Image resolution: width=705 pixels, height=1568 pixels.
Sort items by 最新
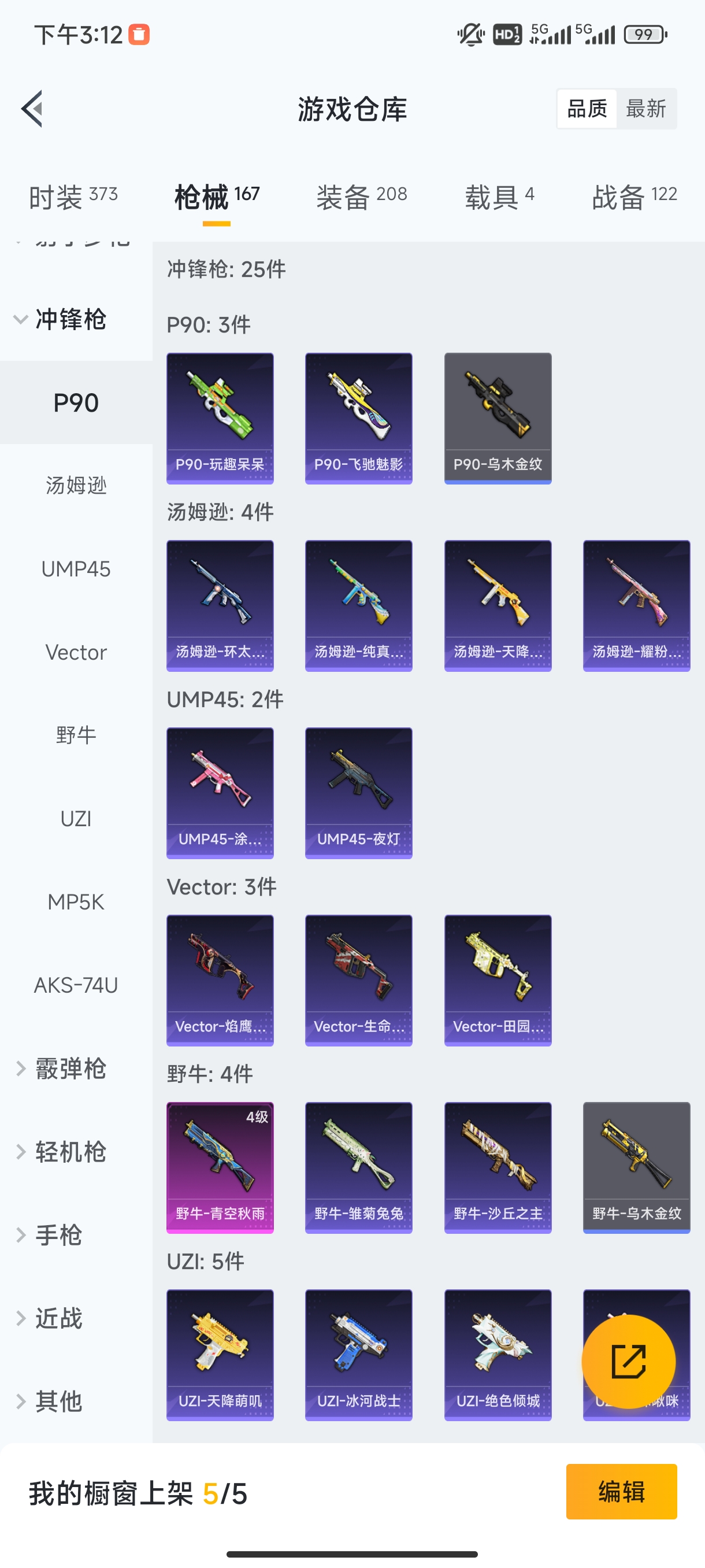click(645, 109)
